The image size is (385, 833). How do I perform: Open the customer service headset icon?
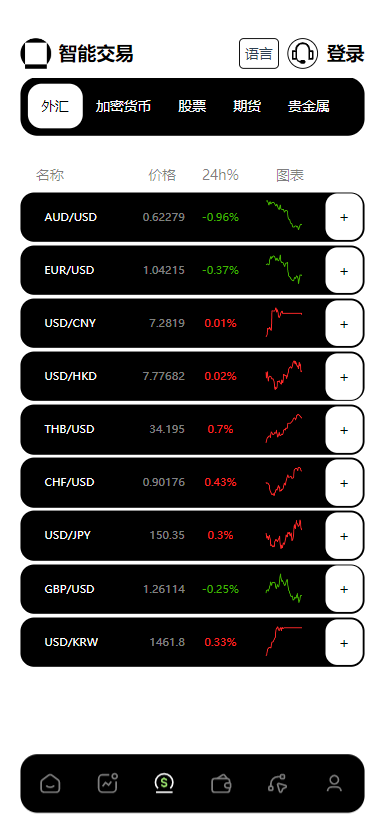click(x=303, y=54)
